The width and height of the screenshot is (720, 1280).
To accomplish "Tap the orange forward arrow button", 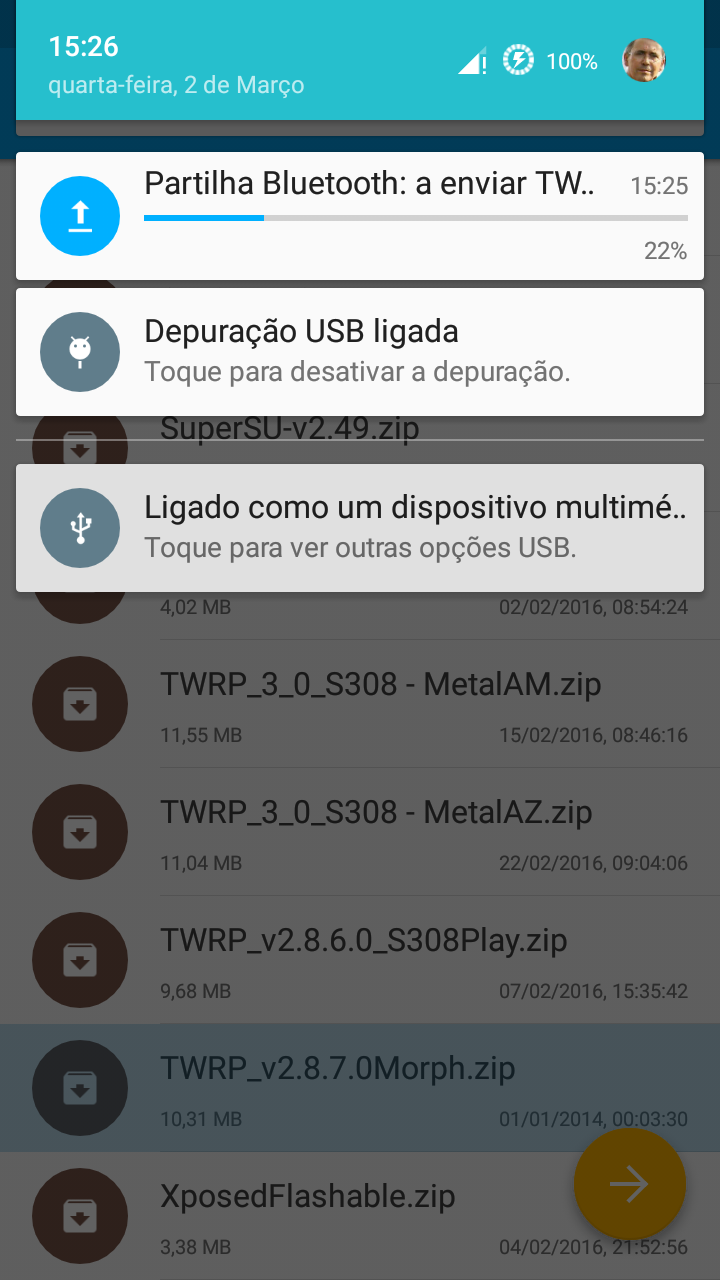I will 629,1184.
